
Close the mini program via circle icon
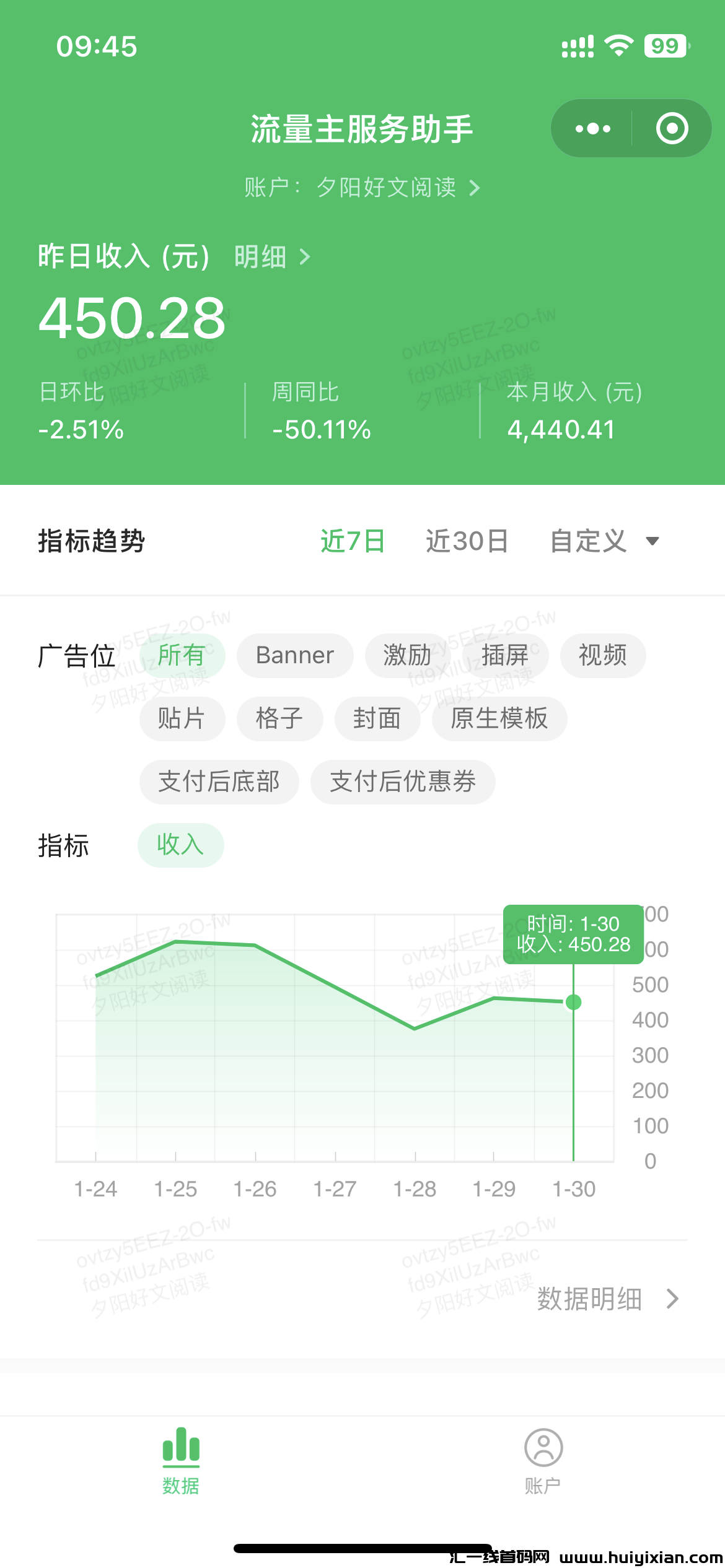point(672,129)
